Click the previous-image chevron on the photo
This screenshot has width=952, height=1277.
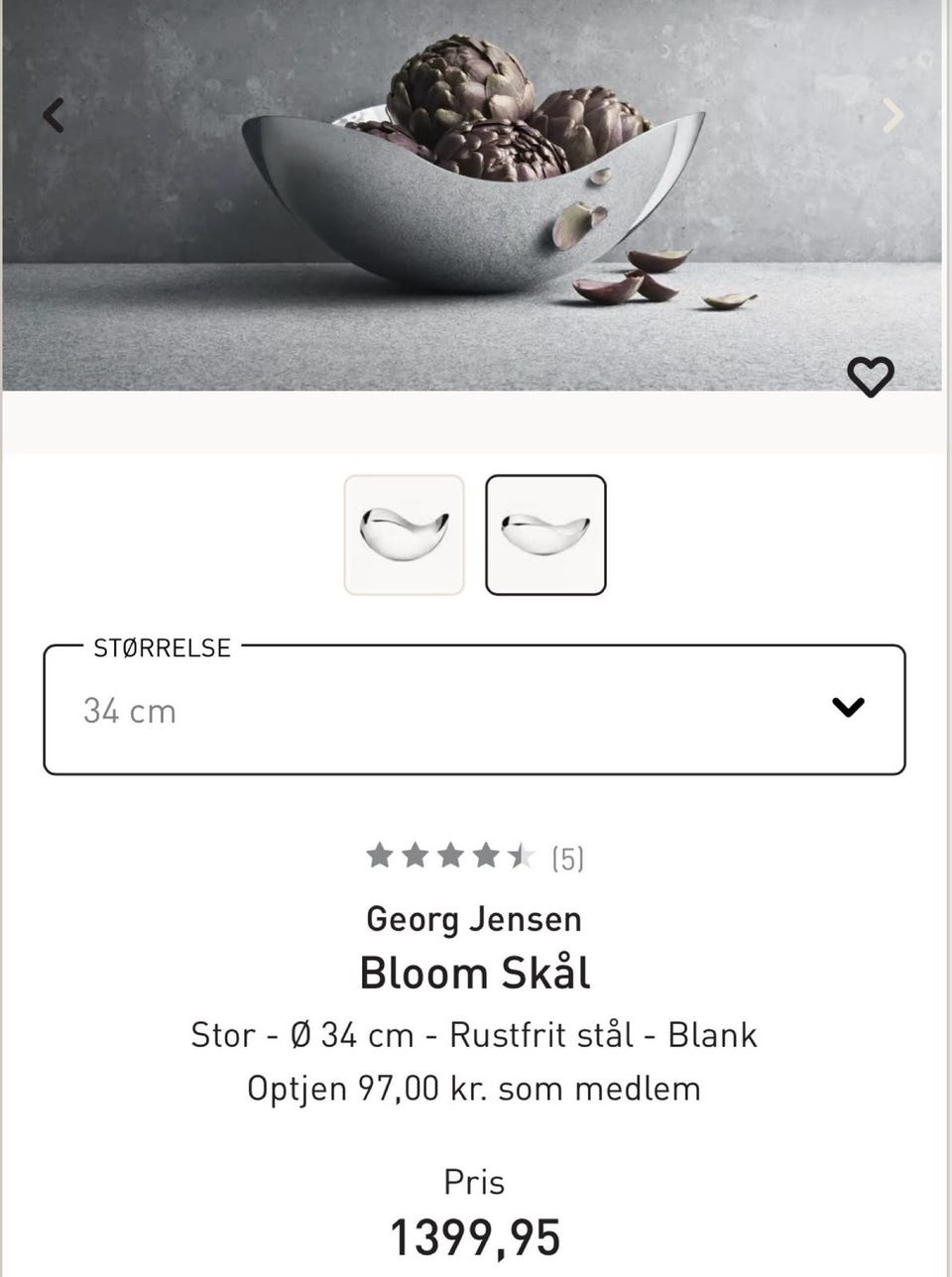[x=55, y=115]
